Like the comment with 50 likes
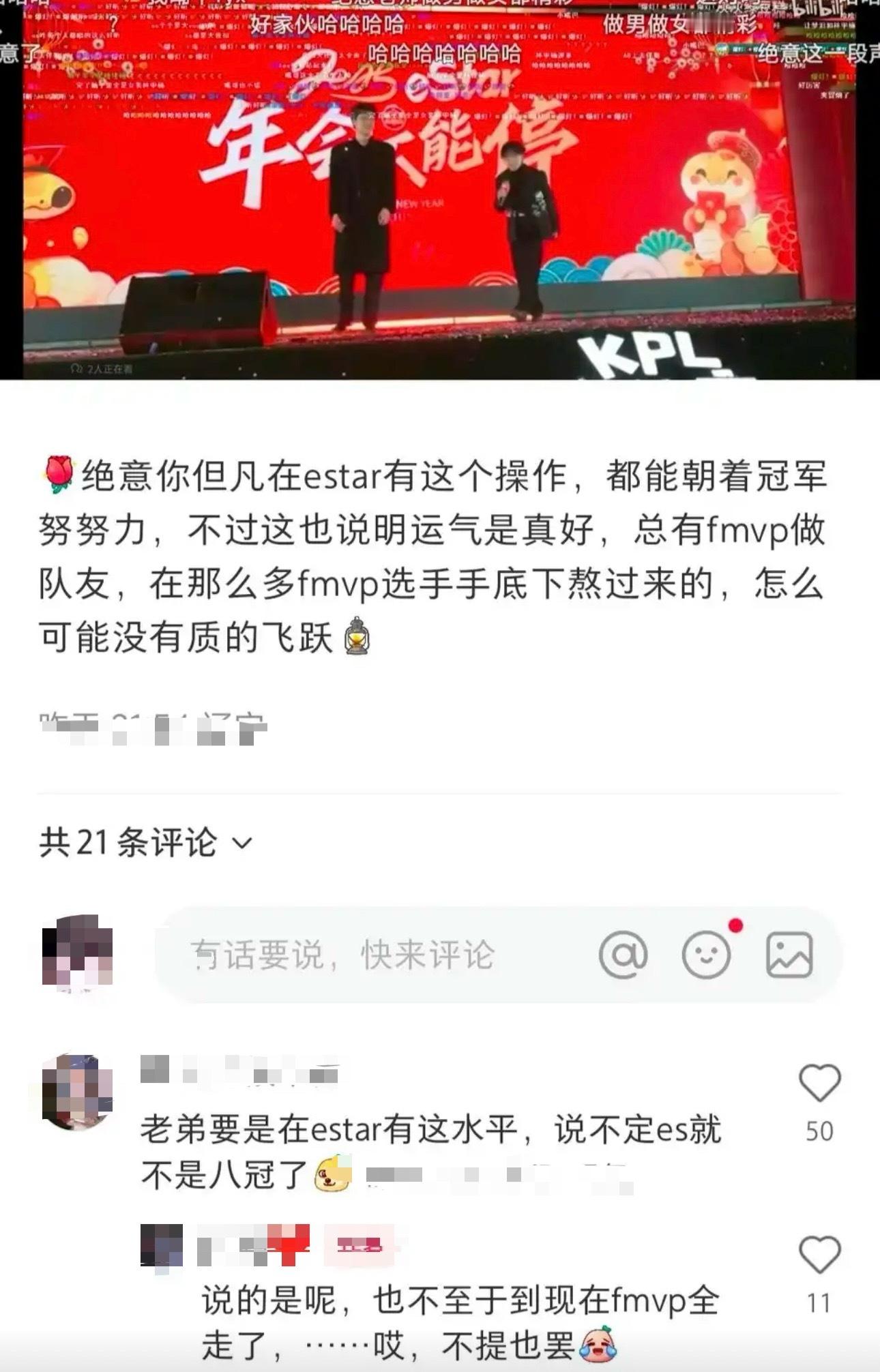 [x=819, y=1084]
